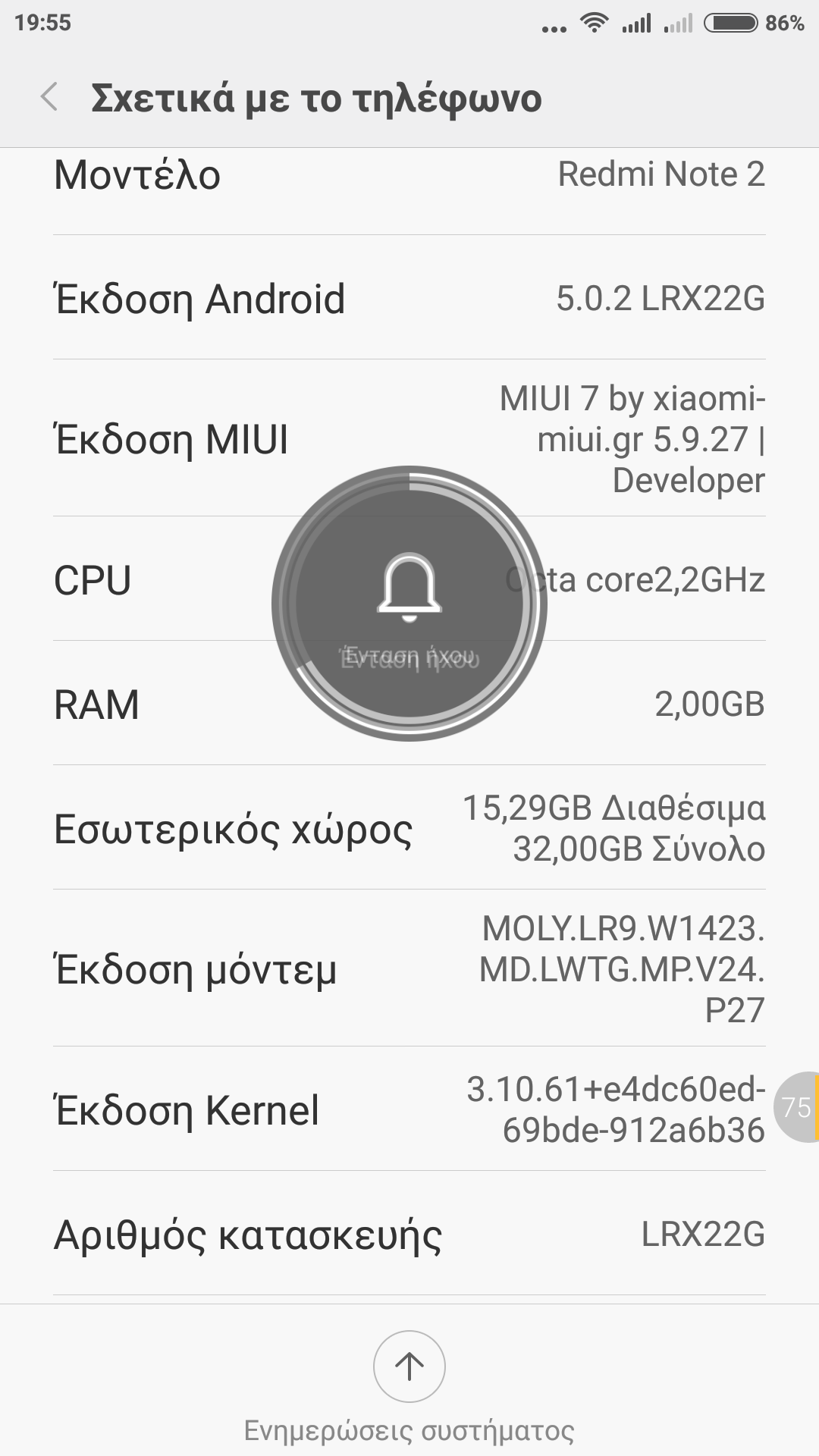This screenshot has height=1456, width=819.
Task: Select the Αριθμός κατασκευής row
Action: (x=409, y=1234)
